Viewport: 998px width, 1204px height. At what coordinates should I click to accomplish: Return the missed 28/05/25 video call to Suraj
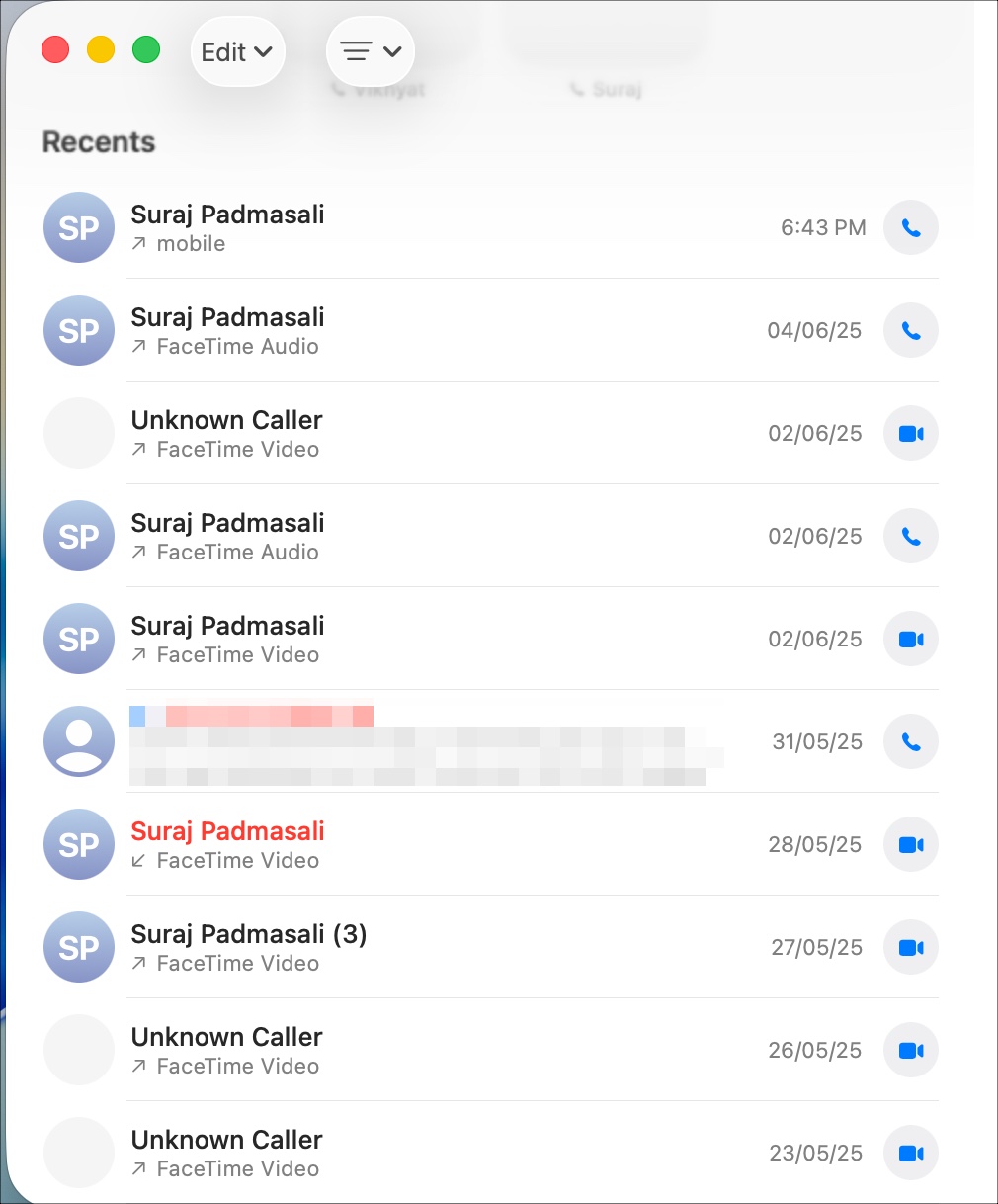click(x=910, y=844)
